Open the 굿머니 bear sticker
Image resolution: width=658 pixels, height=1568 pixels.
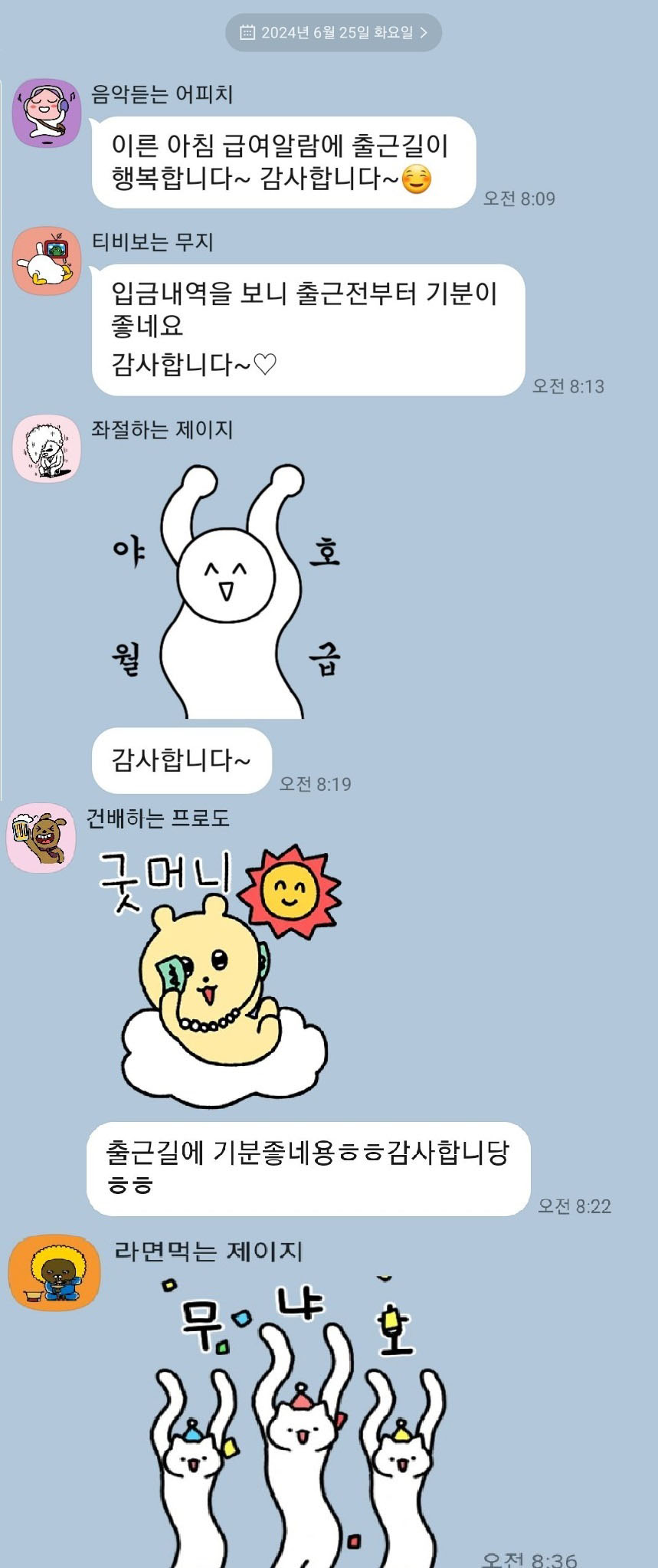pyautogui.click(x=222, y=977)
